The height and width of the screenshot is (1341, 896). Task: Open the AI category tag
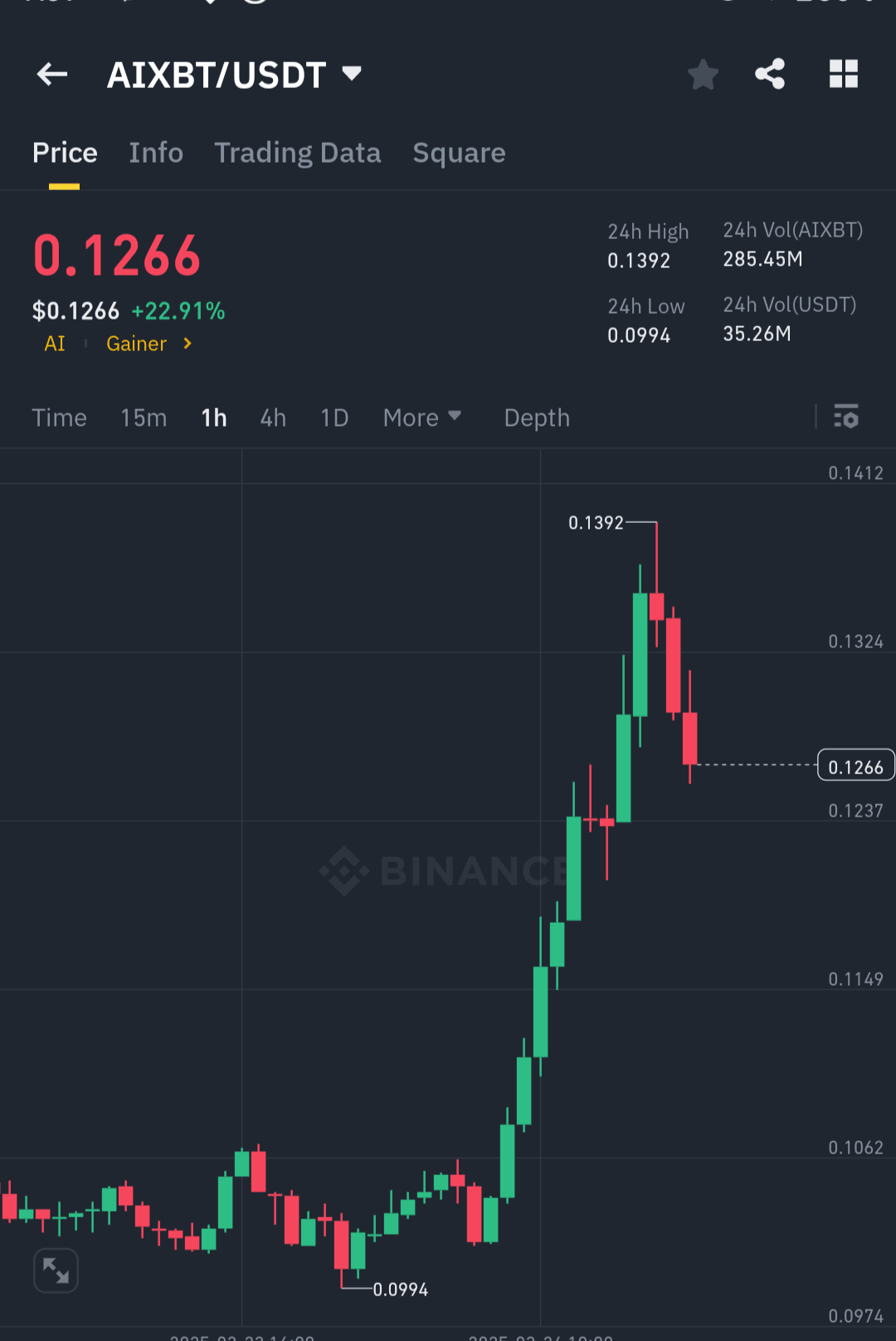point(54,344)
